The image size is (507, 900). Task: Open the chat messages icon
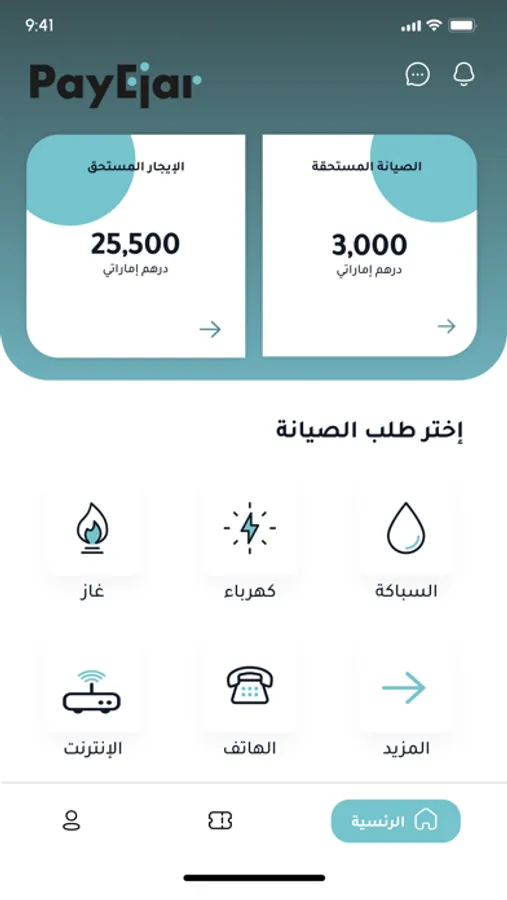(x=417, y=74)
